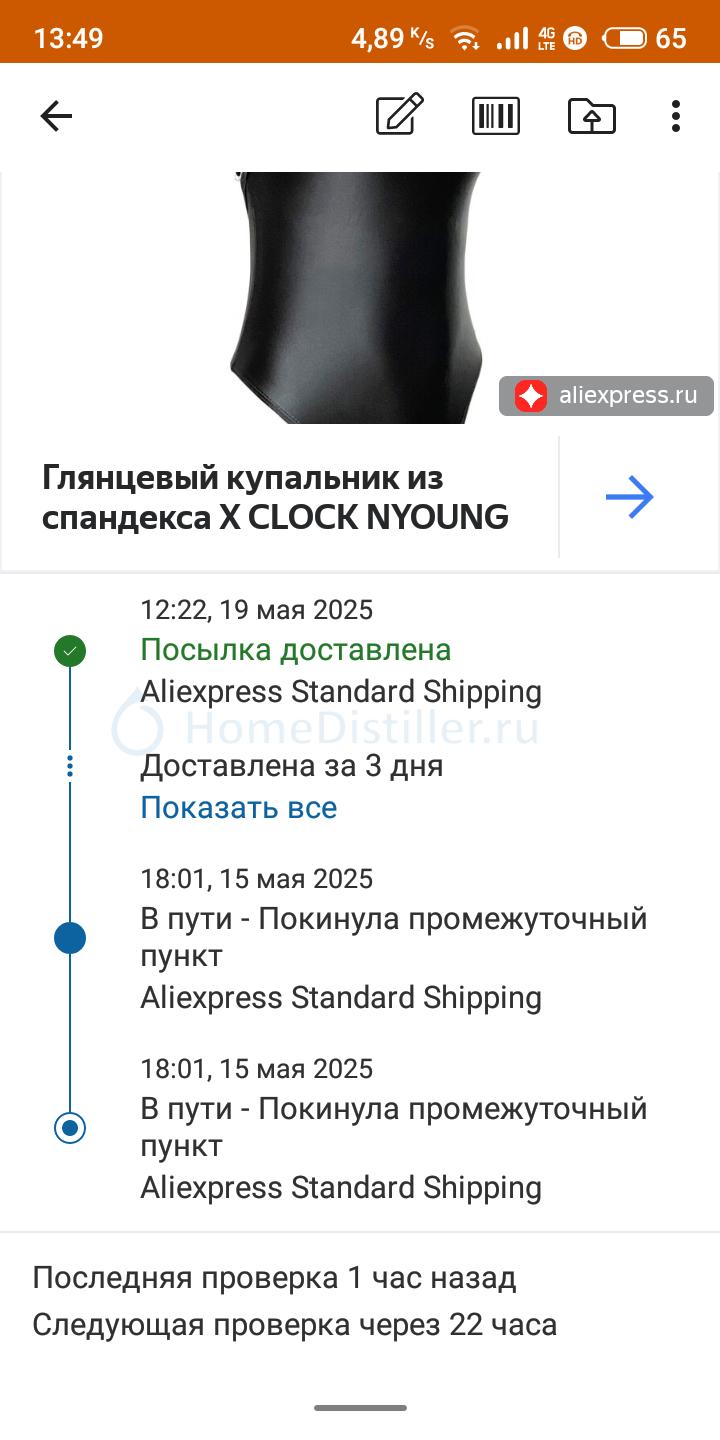The width and height of the screenshot is (720, 1440).
Task: Tap "Показать все" to show all events
Action: 239,807
